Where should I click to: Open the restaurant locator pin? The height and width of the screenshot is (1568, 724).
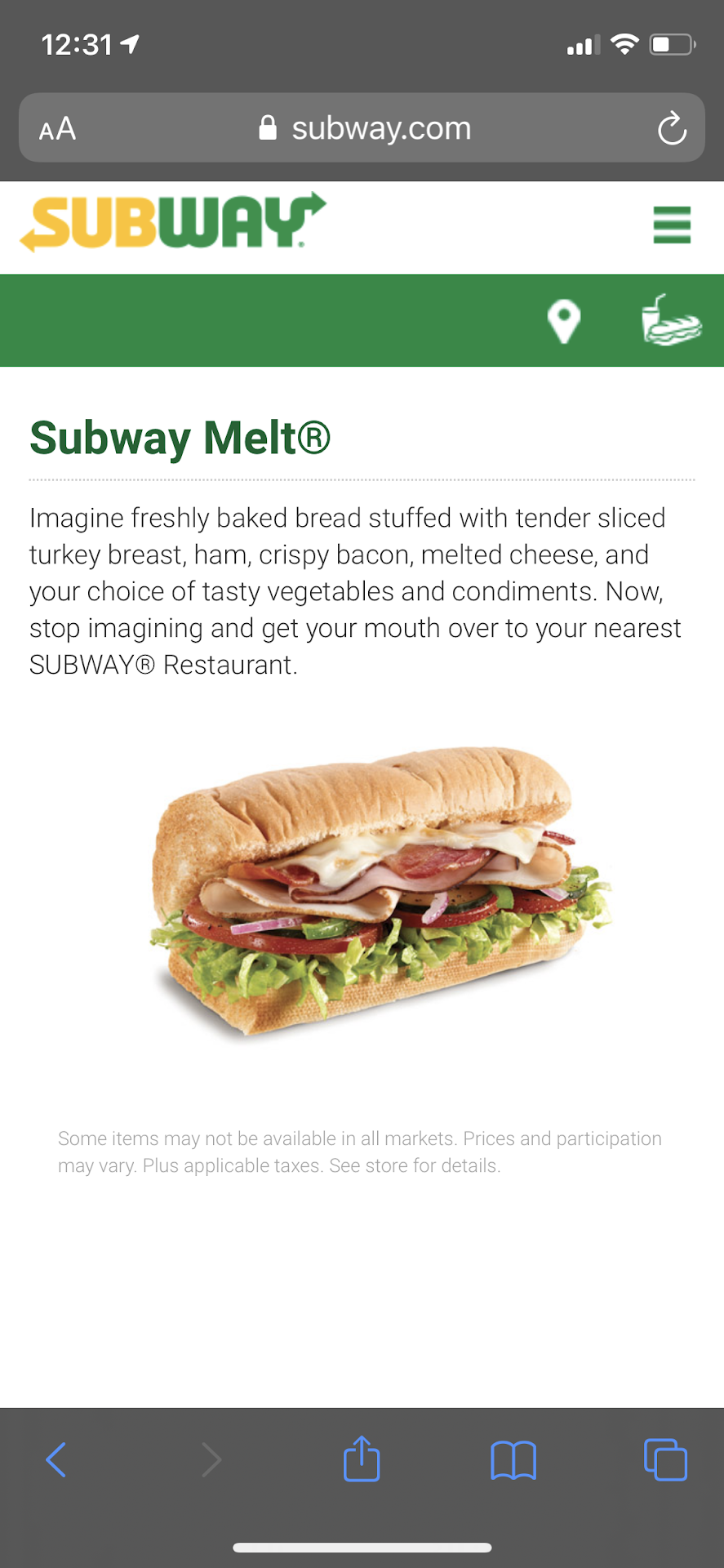coord(564,321)
